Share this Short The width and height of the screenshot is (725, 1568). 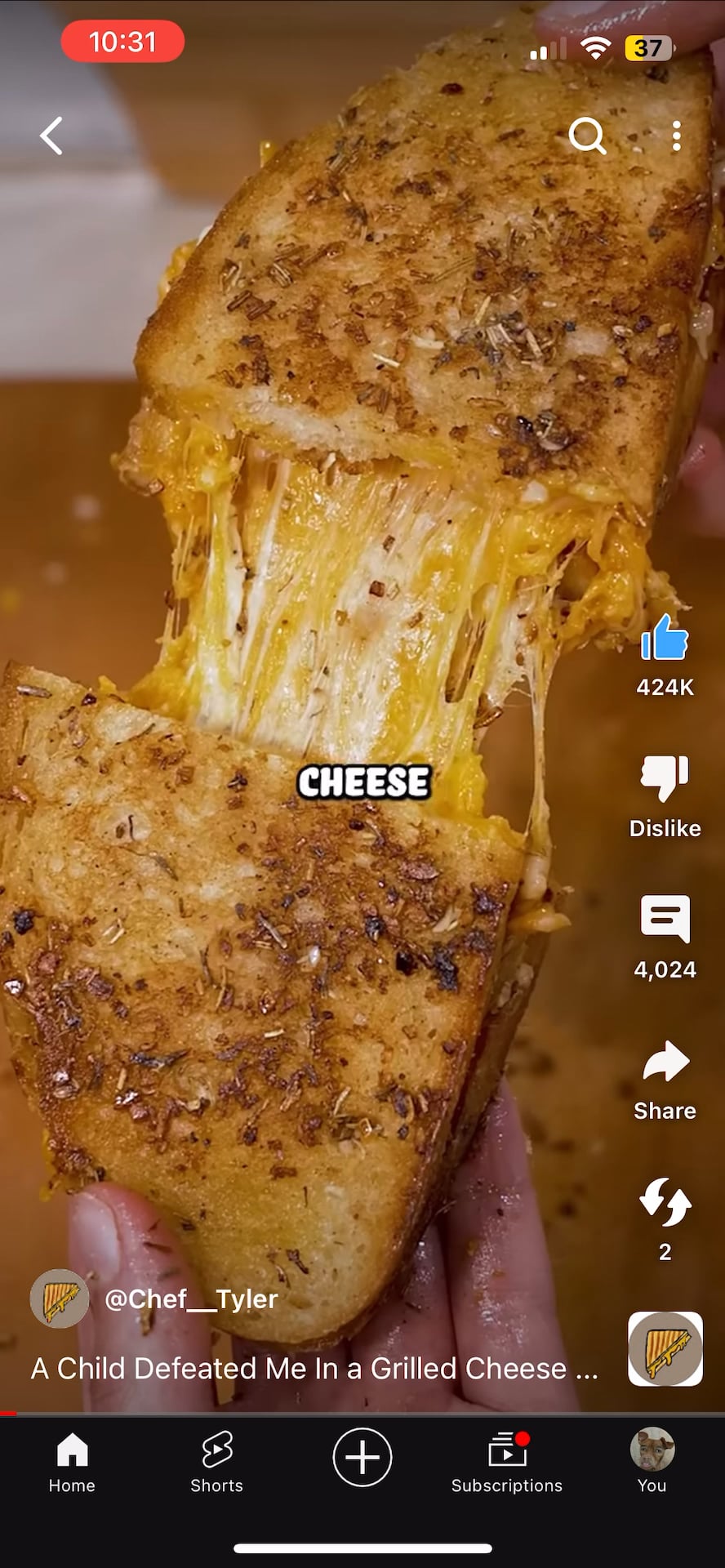pyautogui.click(x=665, y=1061)
